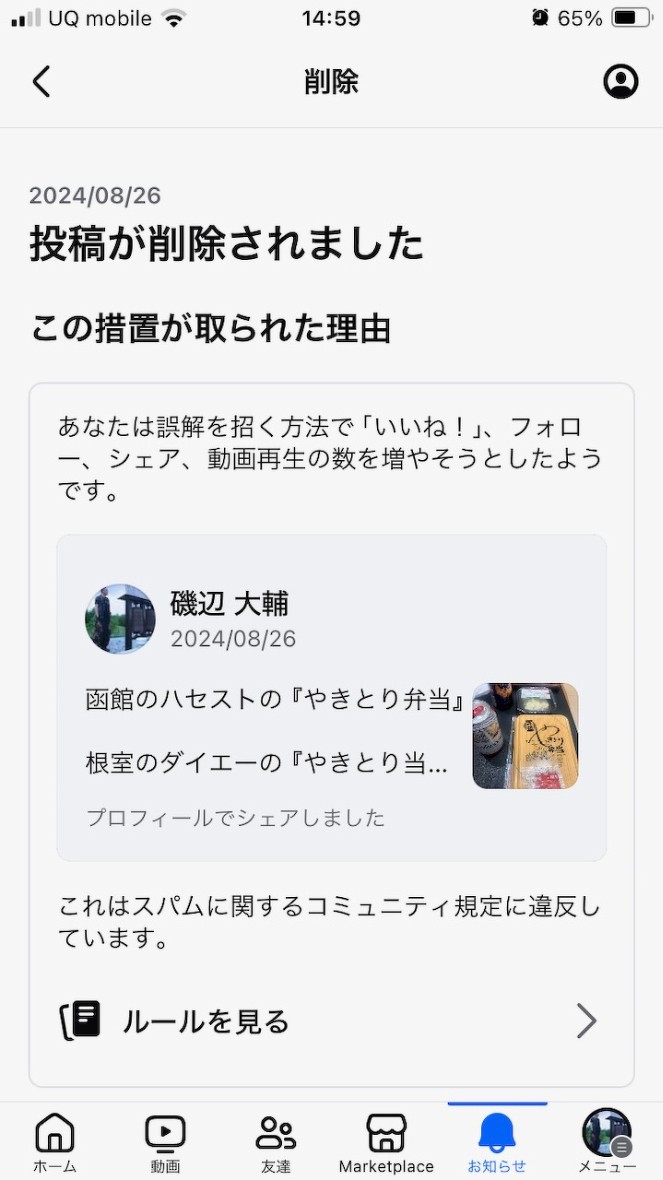This screenshot has height=1180, width=663.
Task: Go to the Marketplace tab
Action: pyautogui.click(x=386, y=1143)
